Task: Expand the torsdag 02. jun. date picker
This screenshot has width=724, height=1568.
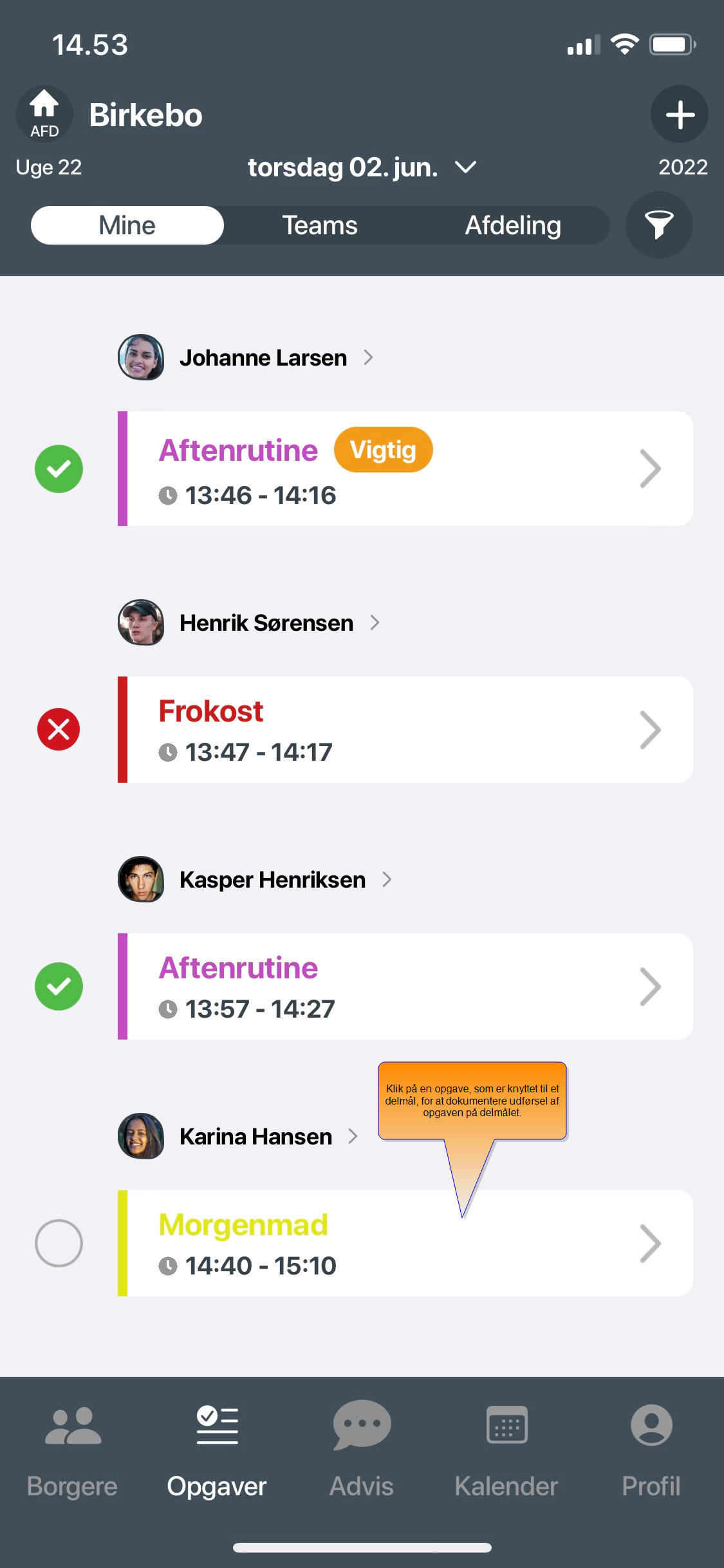Action: click(x=362, y=167)
